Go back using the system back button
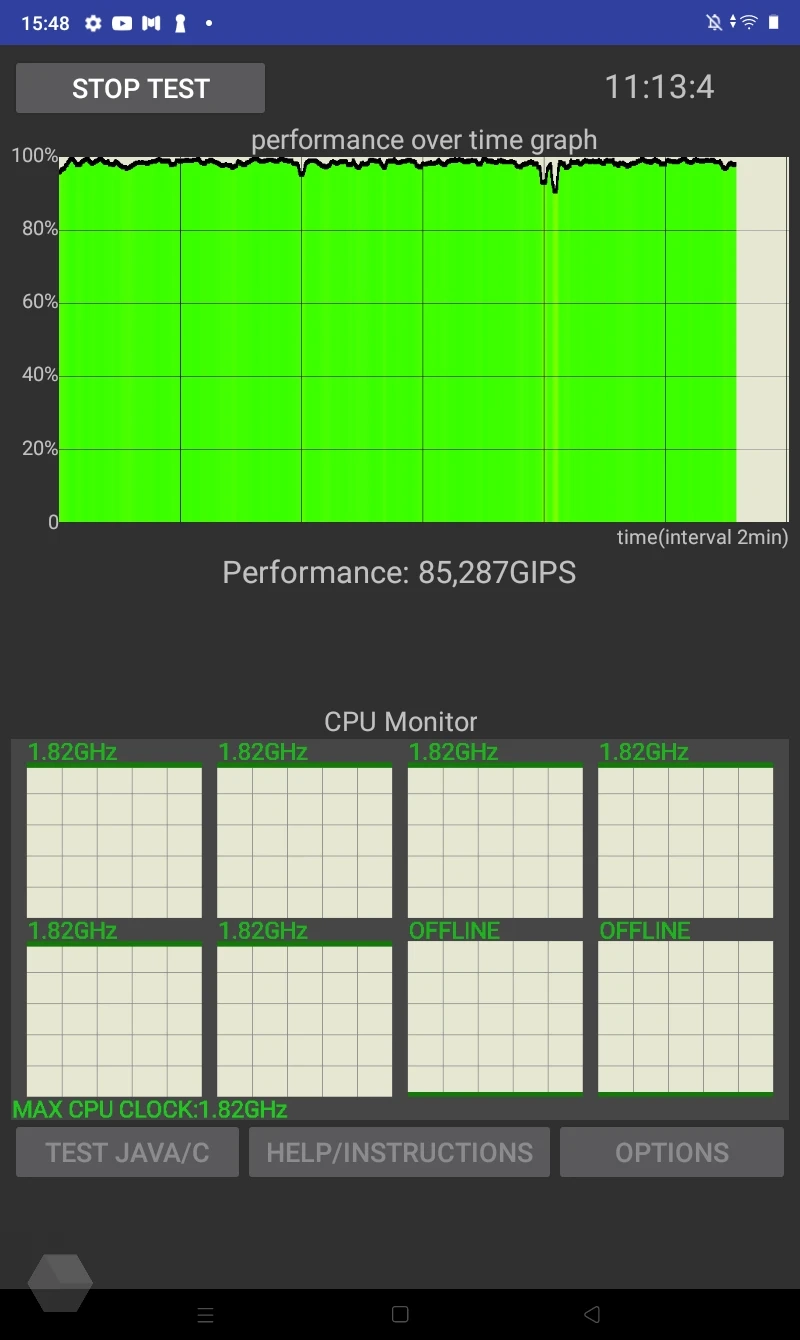 [x=592, y=1314]
